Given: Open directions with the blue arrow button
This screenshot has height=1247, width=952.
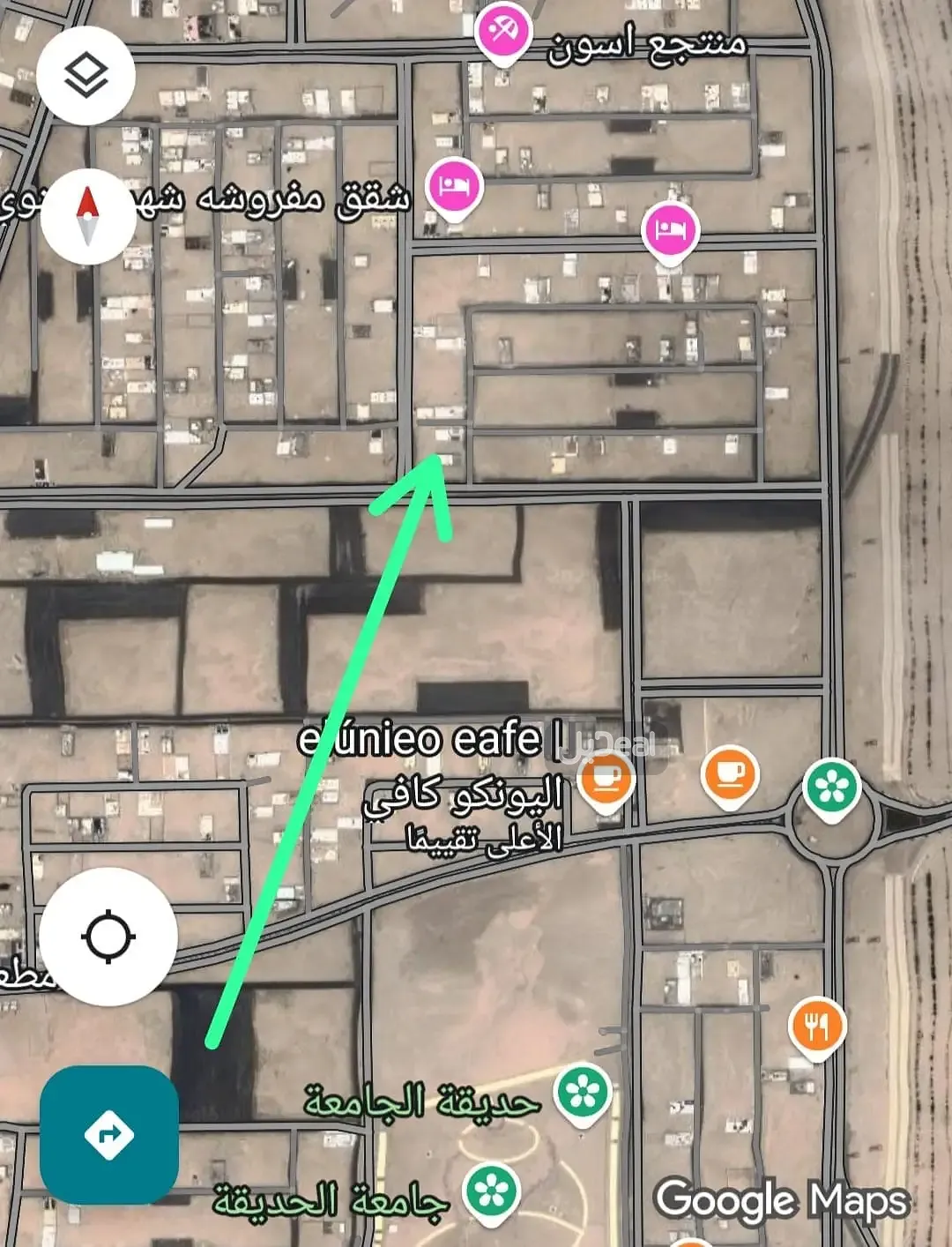Looking at the screenshot, I should [109, 1134].
